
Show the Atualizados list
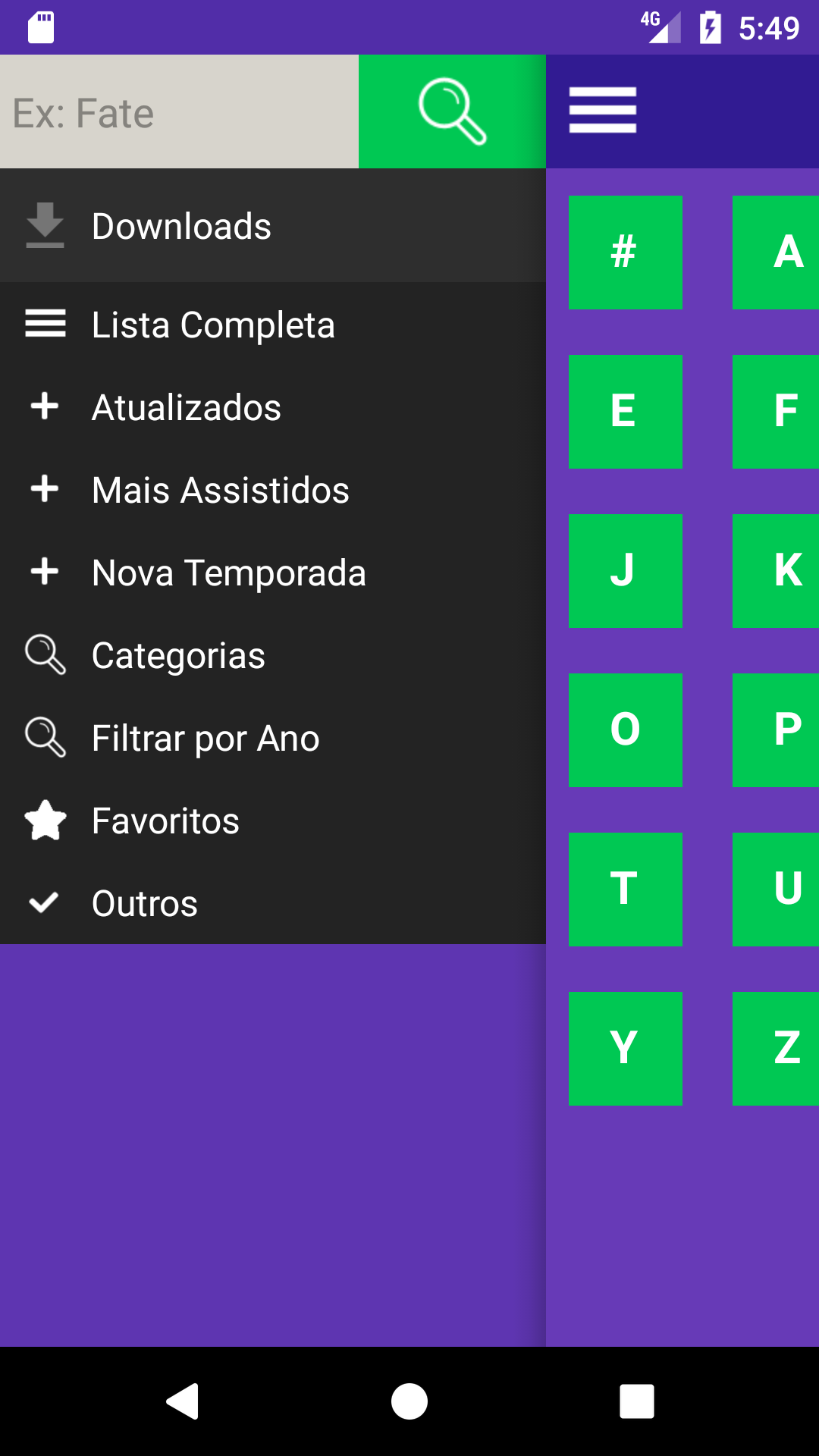(x=273, y=406)
